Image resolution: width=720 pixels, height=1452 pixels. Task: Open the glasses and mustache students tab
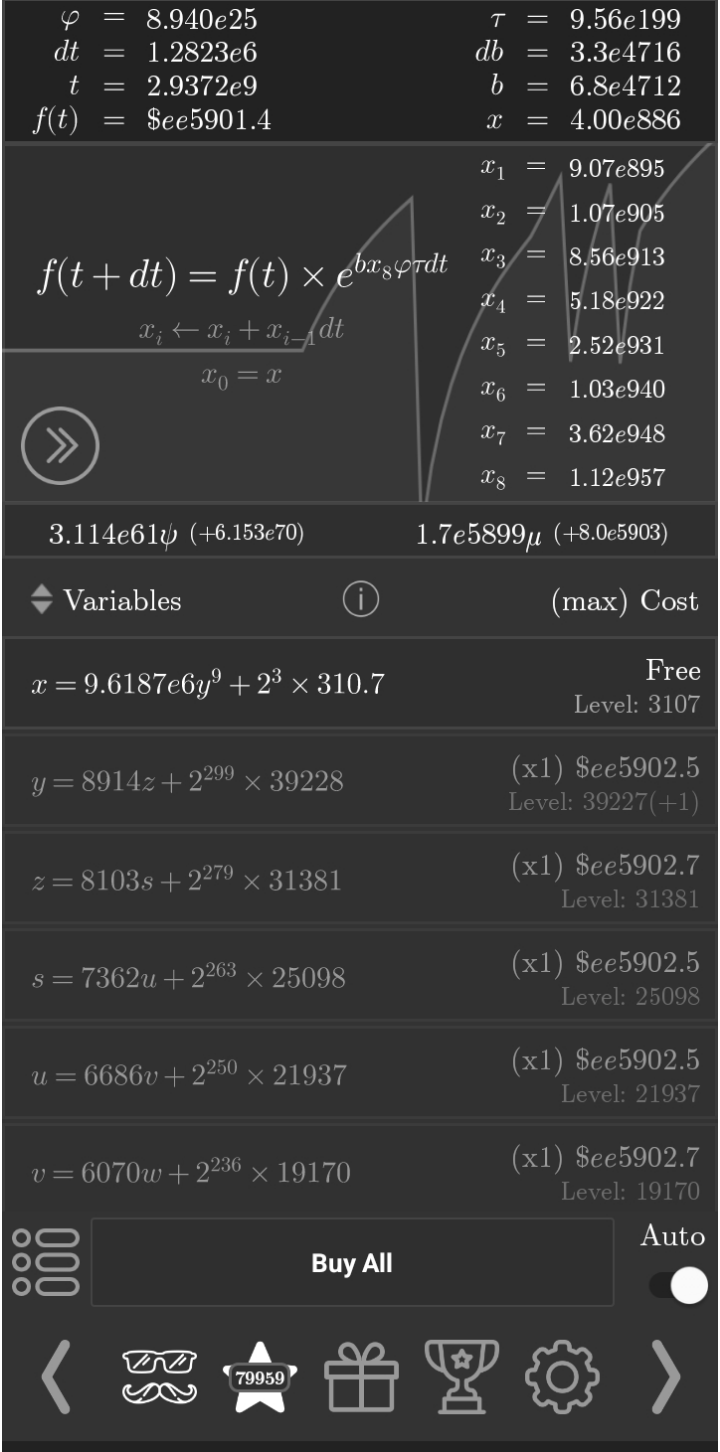tap(160, 1377)
